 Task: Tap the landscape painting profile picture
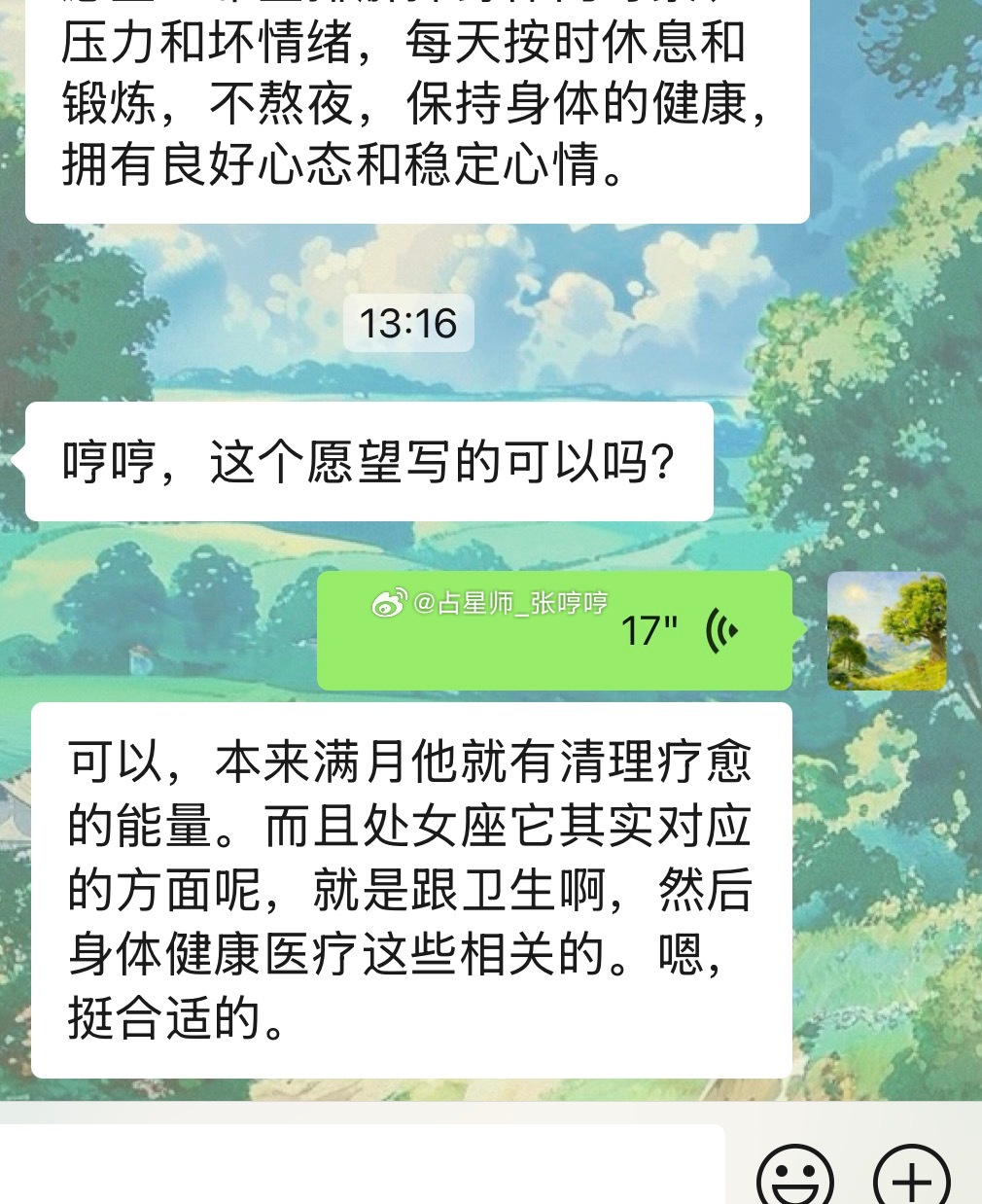pyautogui.click(x=887, y=630)
